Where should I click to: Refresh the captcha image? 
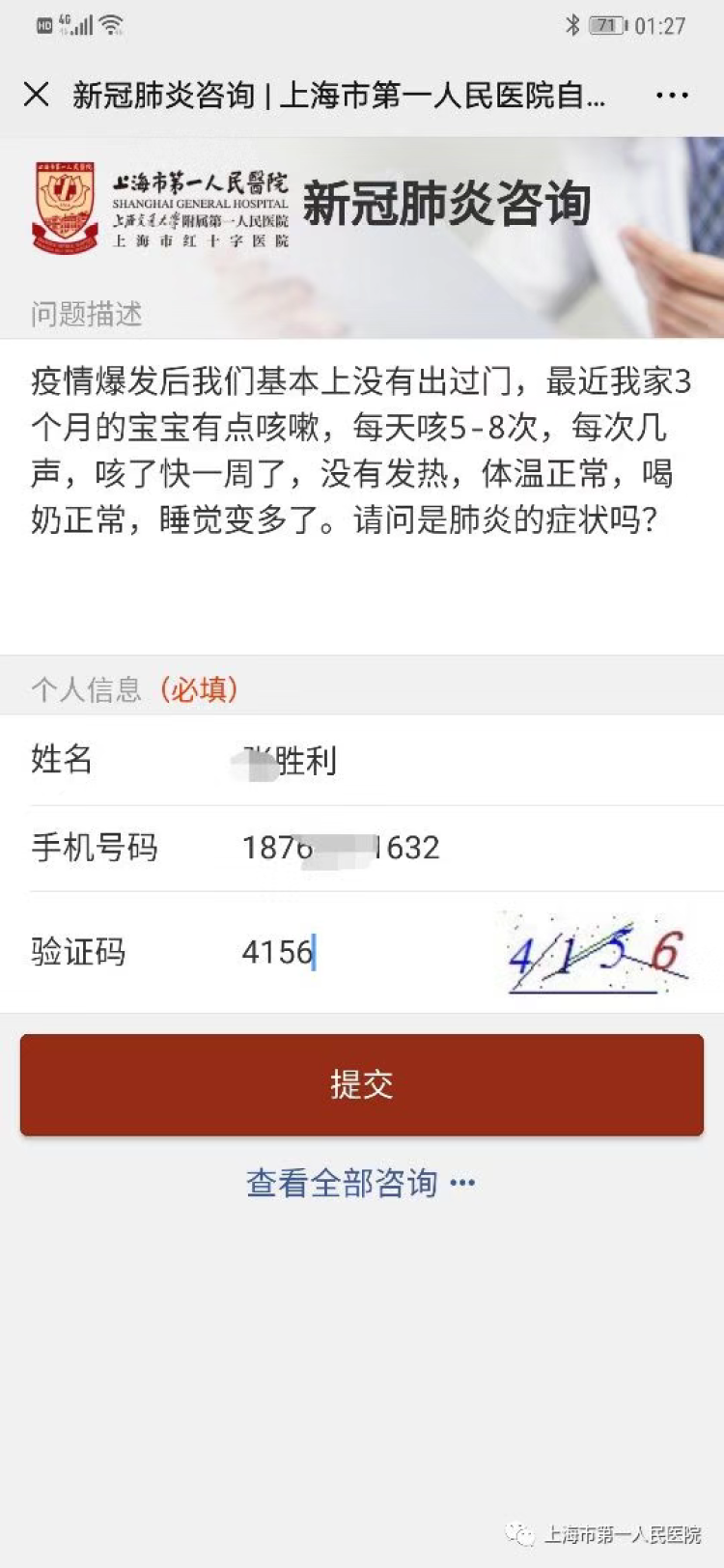click(x=599, y=953)
